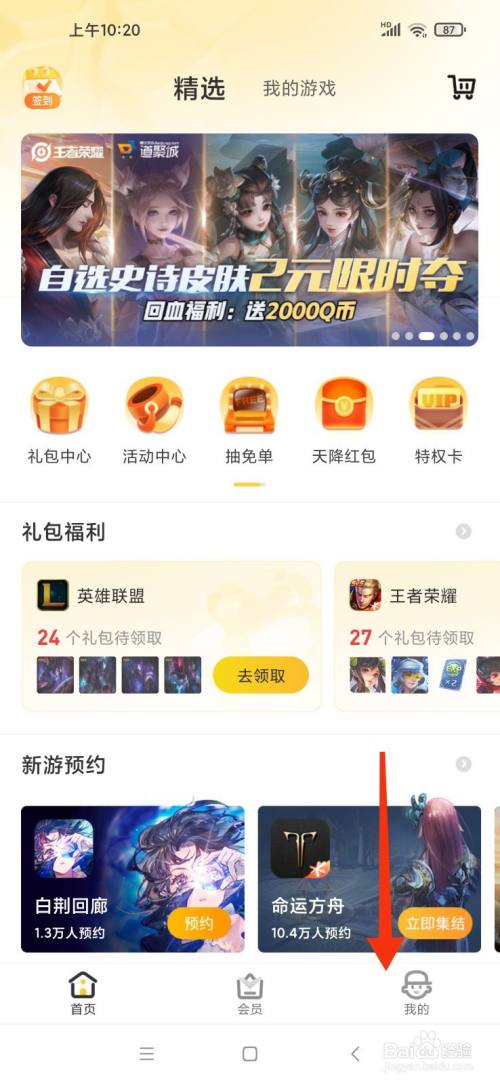
Task: Switch to 会员 bottom tab
Action: tap(250, 993)
